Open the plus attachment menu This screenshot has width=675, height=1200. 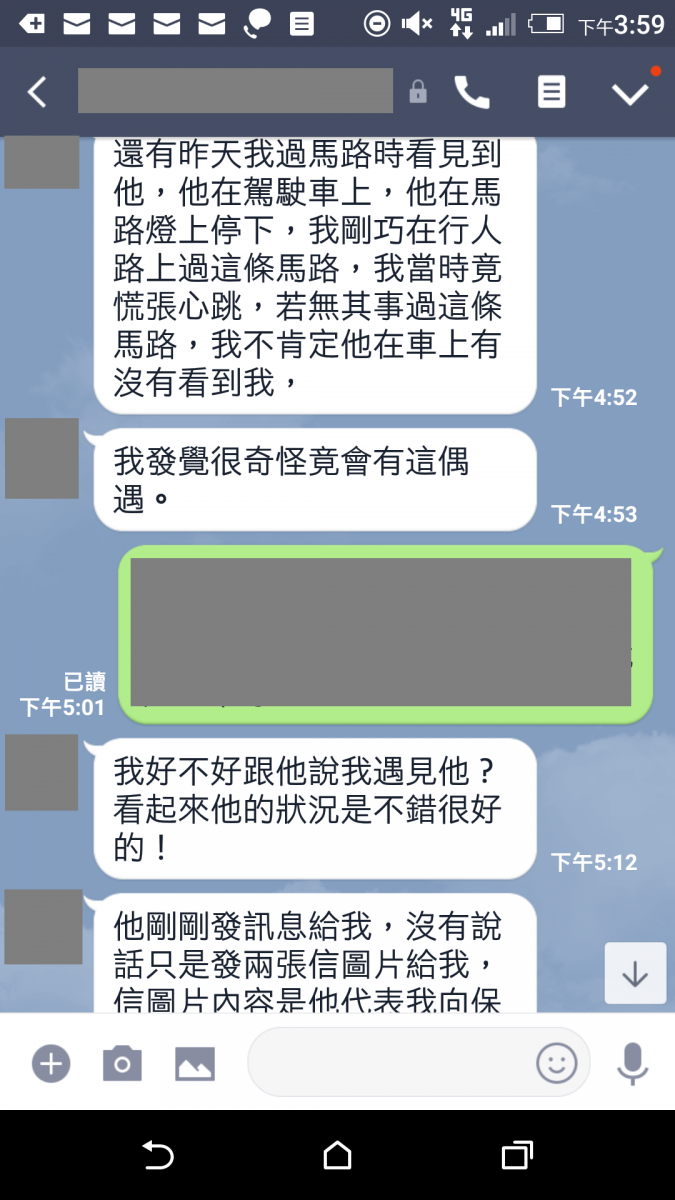(50, 1063)
